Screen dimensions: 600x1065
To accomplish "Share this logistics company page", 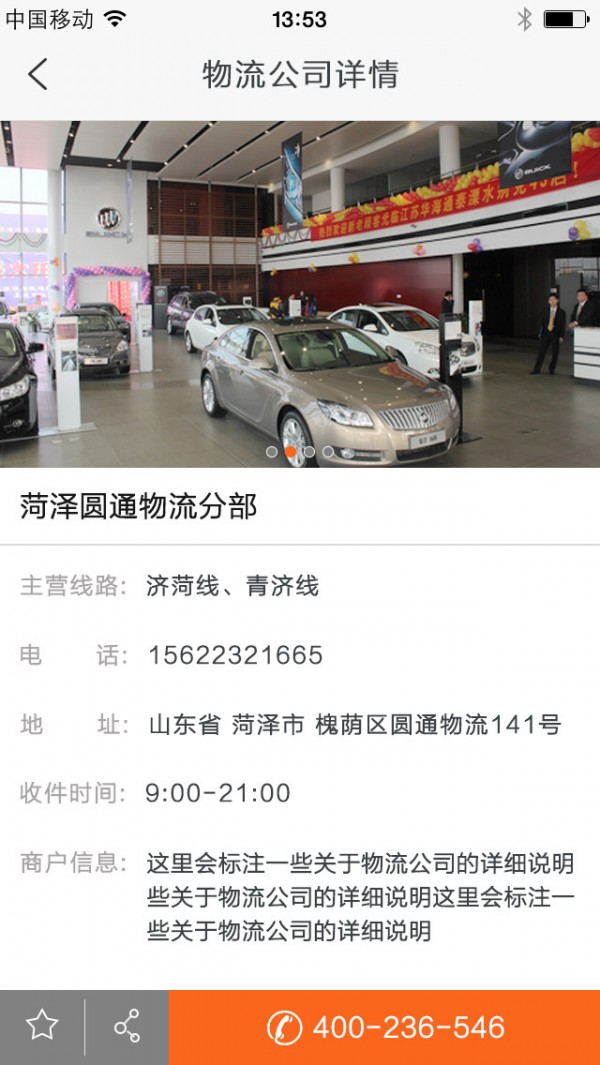I will pyautogui.click(x=127, y=1026).
